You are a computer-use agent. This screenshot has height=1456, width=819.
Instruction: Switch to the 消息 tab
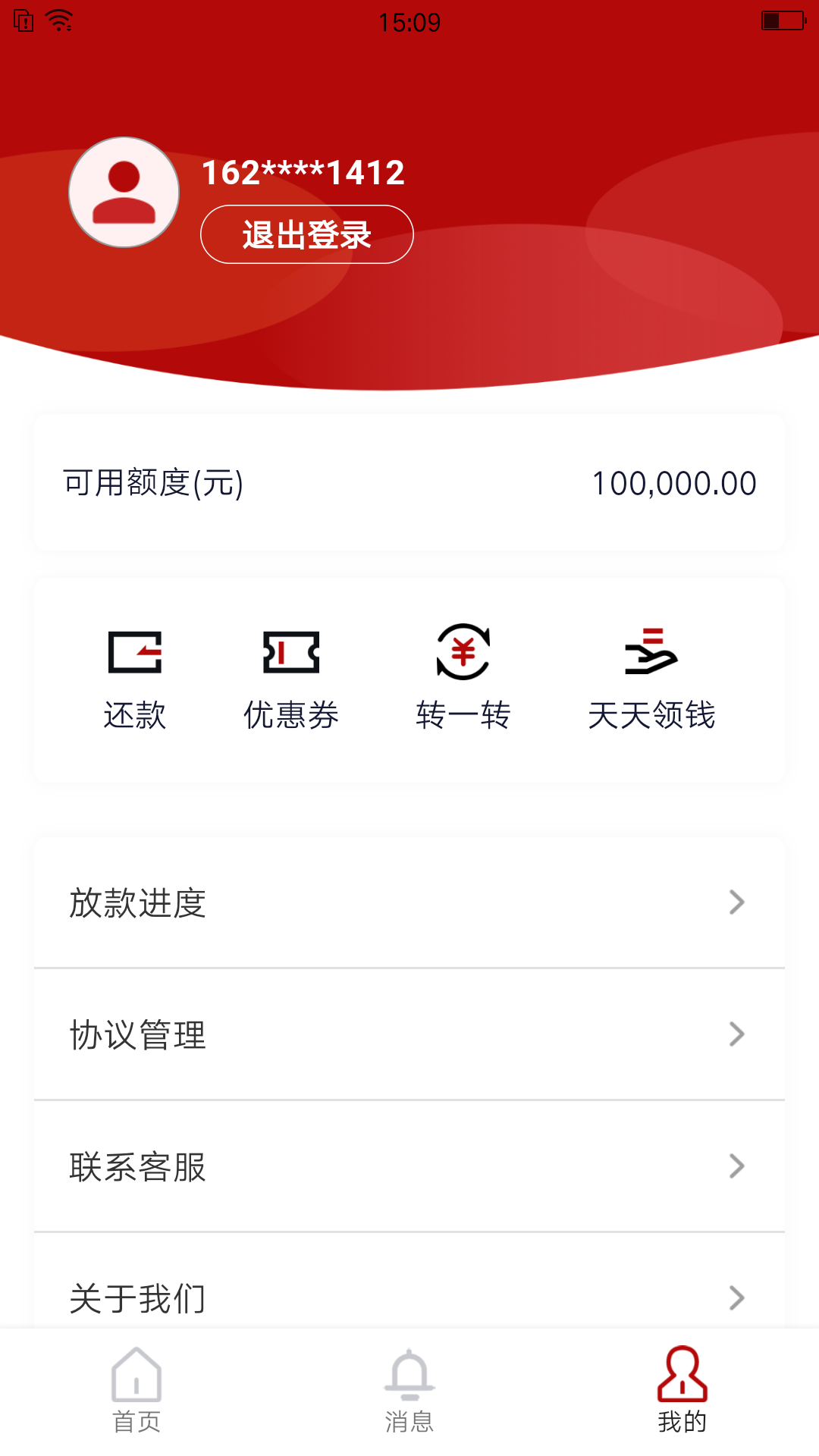pyautogui.click(x=409, y=1399)
